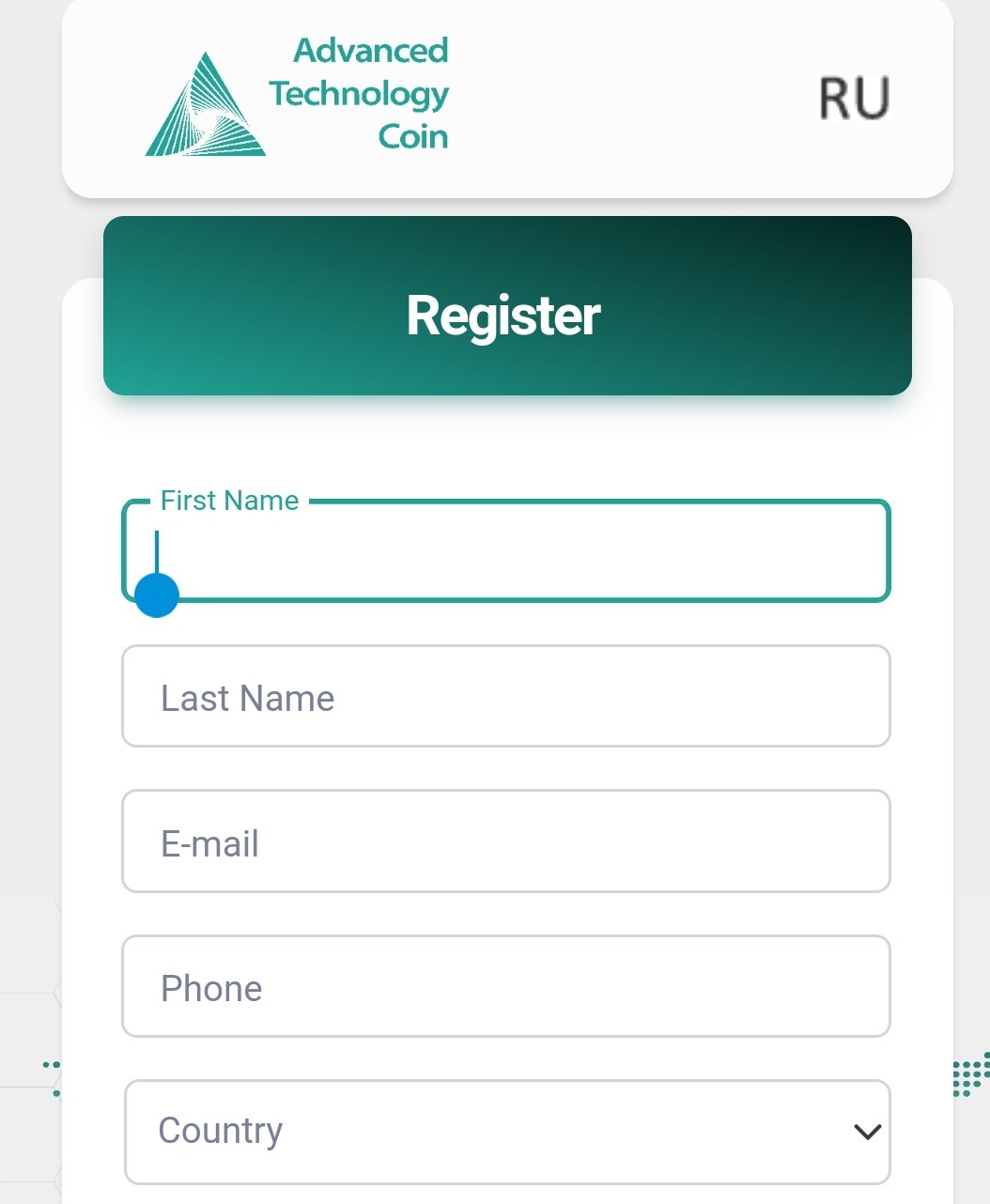
Task: Select the E-mail input field
Action: pos(507,841)
